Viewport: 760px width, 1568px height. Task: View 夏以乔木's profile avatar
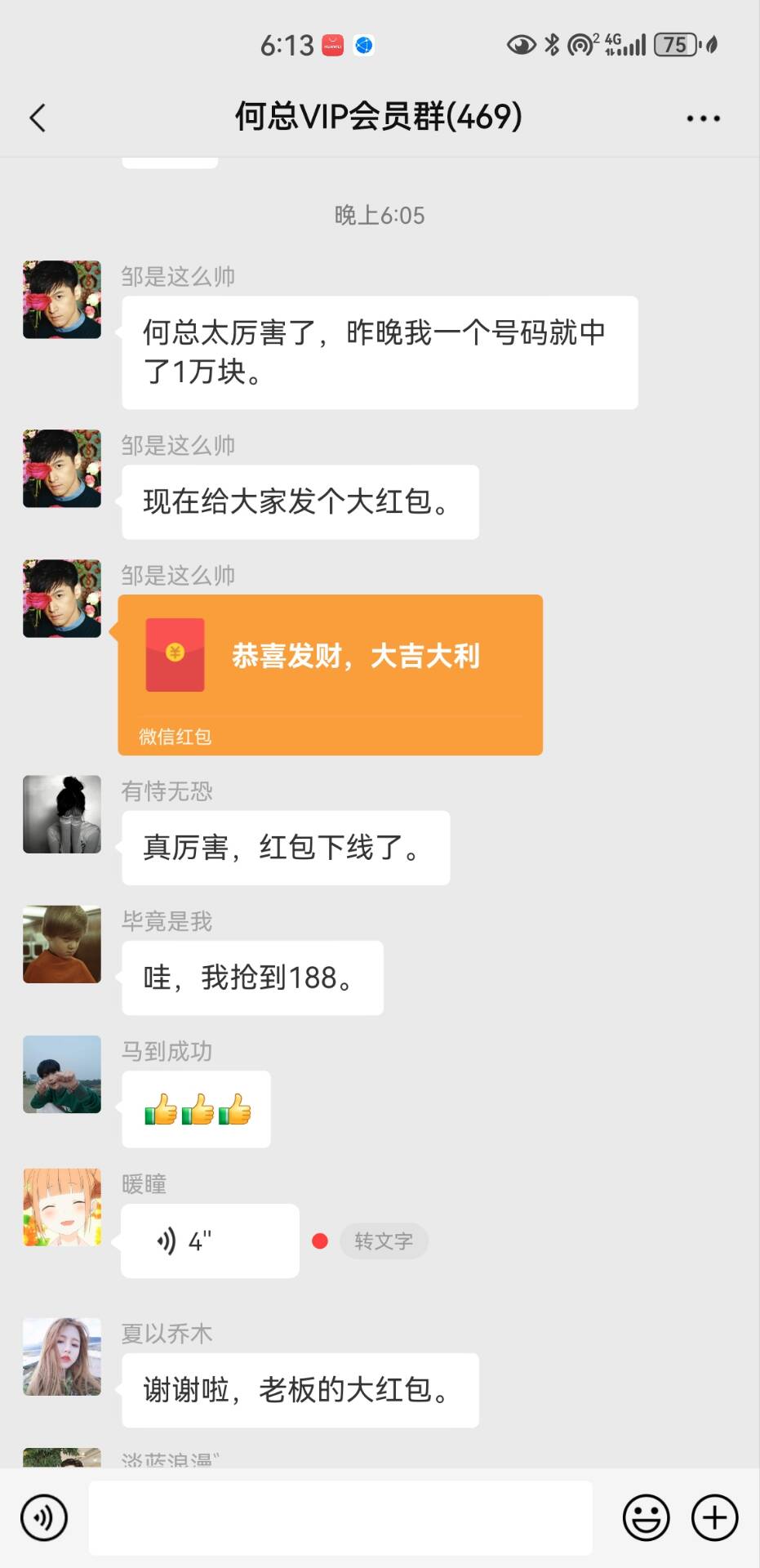pos(62,1356)
